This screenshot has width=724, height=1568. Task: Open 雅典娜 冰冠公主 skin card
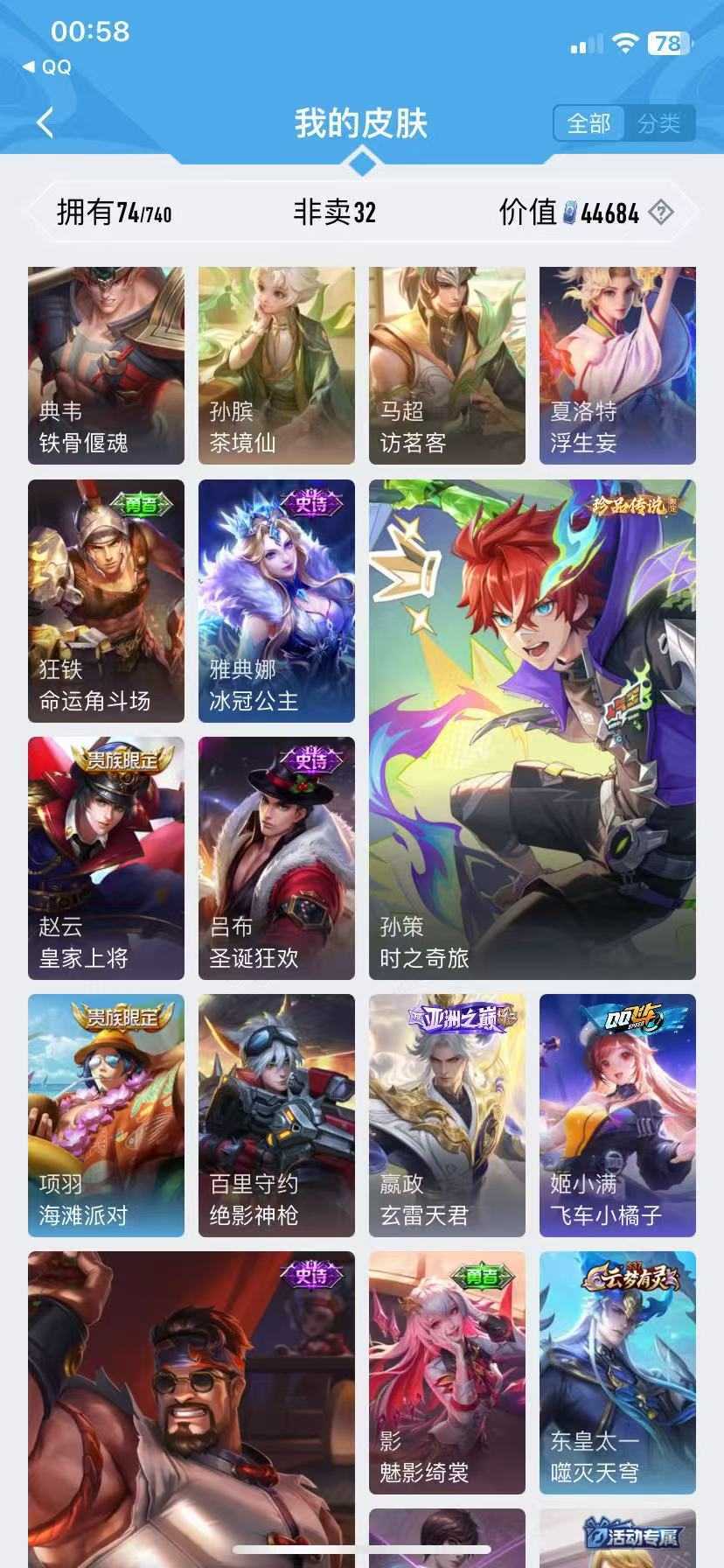276,600
